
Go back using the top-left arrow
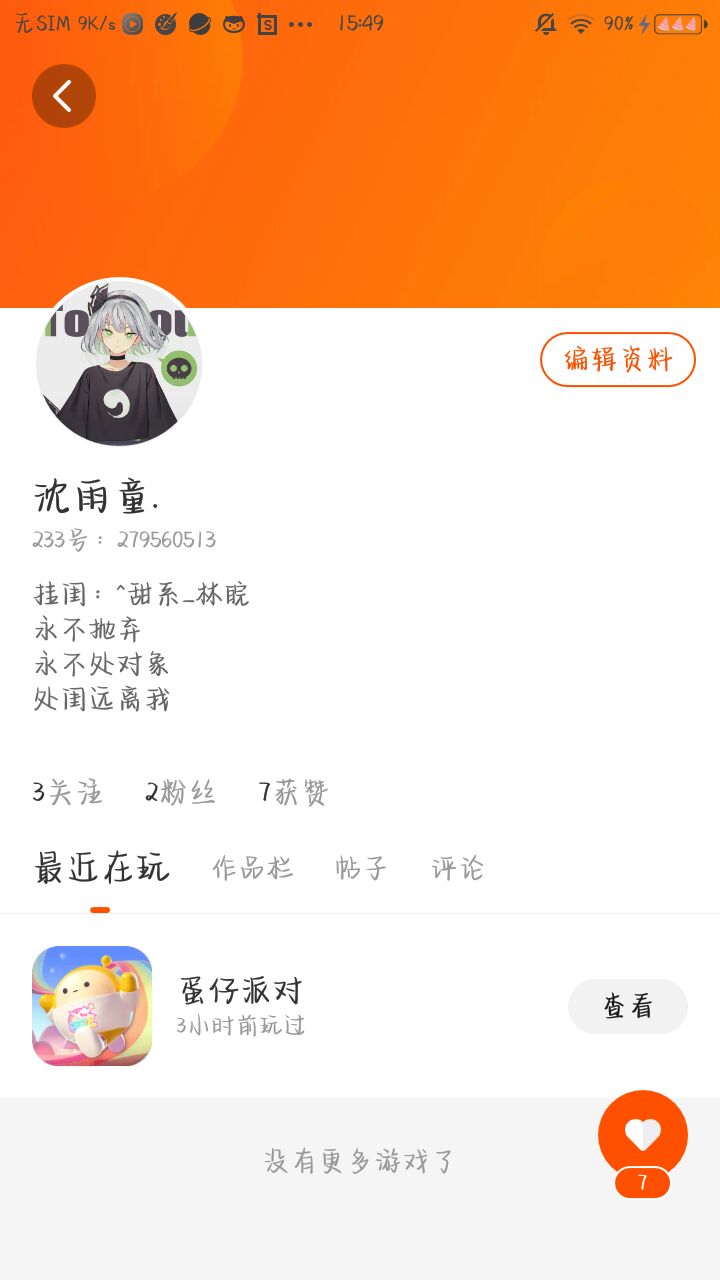[x=64, y=96]
